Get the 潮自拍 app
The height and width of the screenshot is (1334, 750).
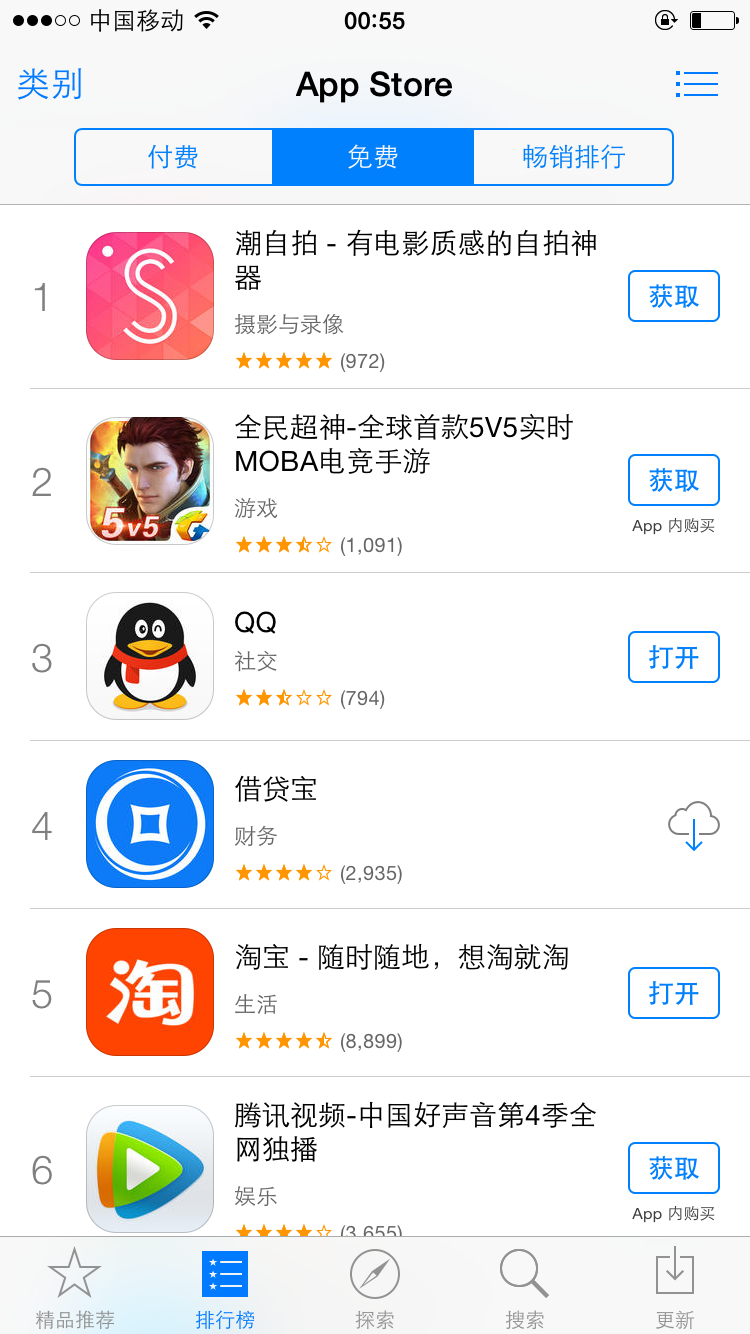[x=673, y=296]
